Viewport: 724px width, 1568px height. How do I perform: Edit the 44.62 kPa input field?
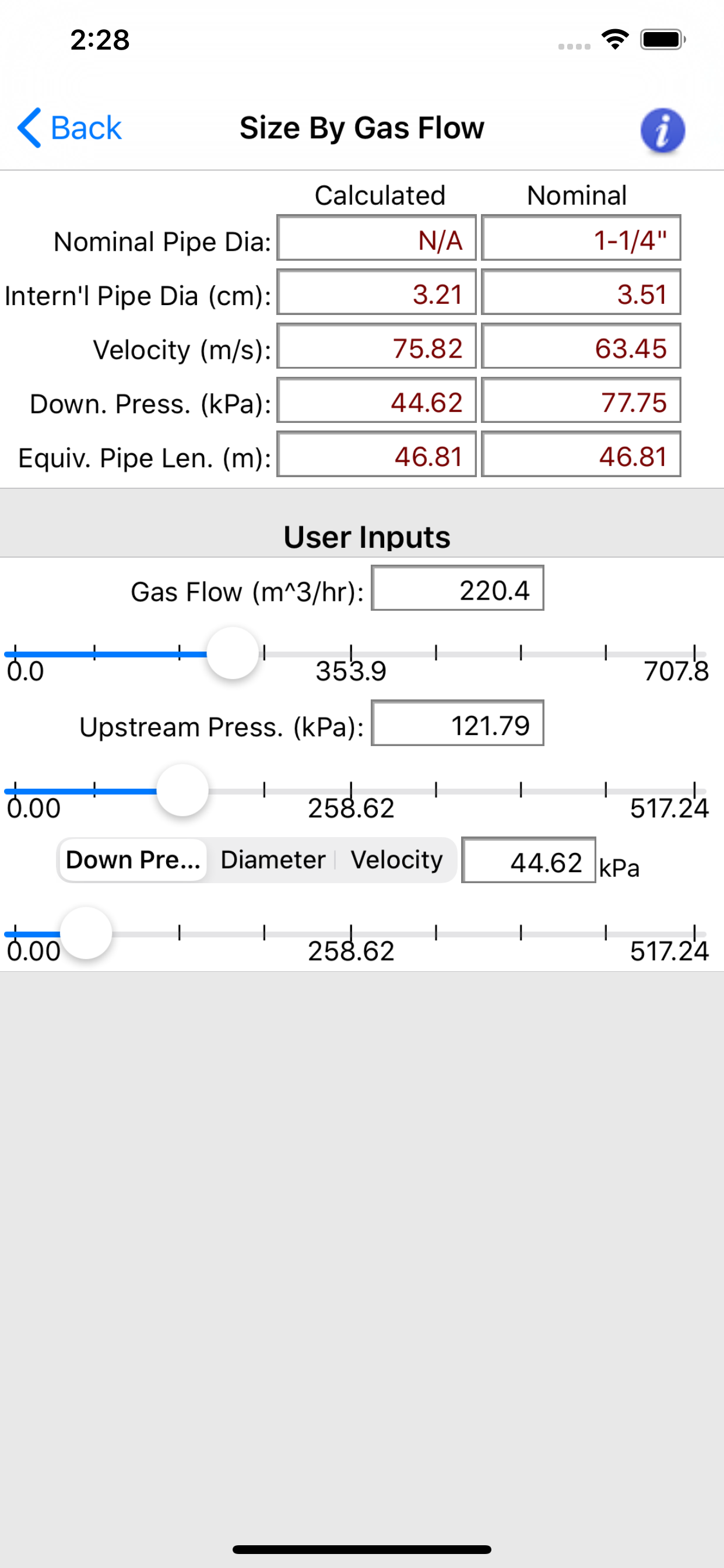click(528, 860)
